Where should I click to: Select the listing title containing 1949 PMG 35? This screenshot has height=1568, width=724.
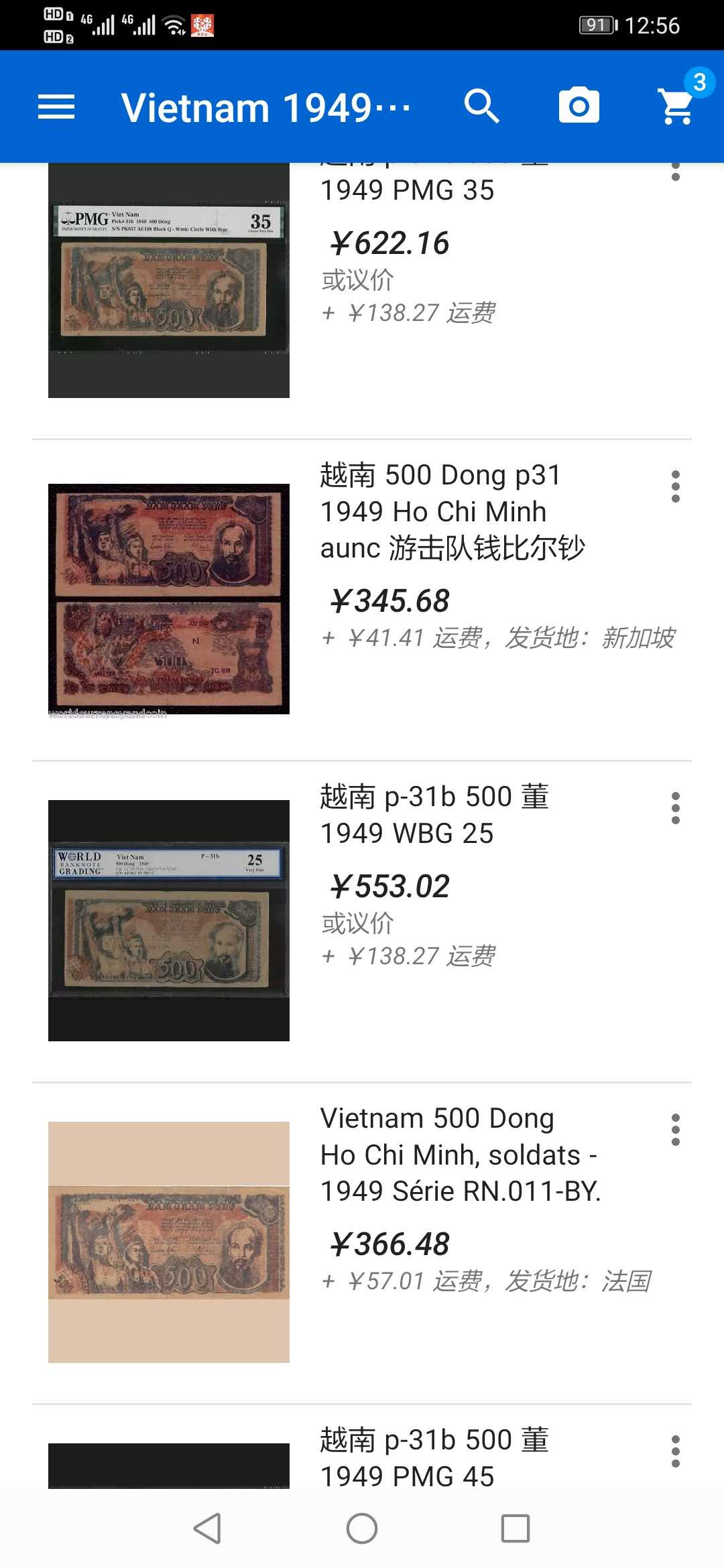[x=408, y=191]
